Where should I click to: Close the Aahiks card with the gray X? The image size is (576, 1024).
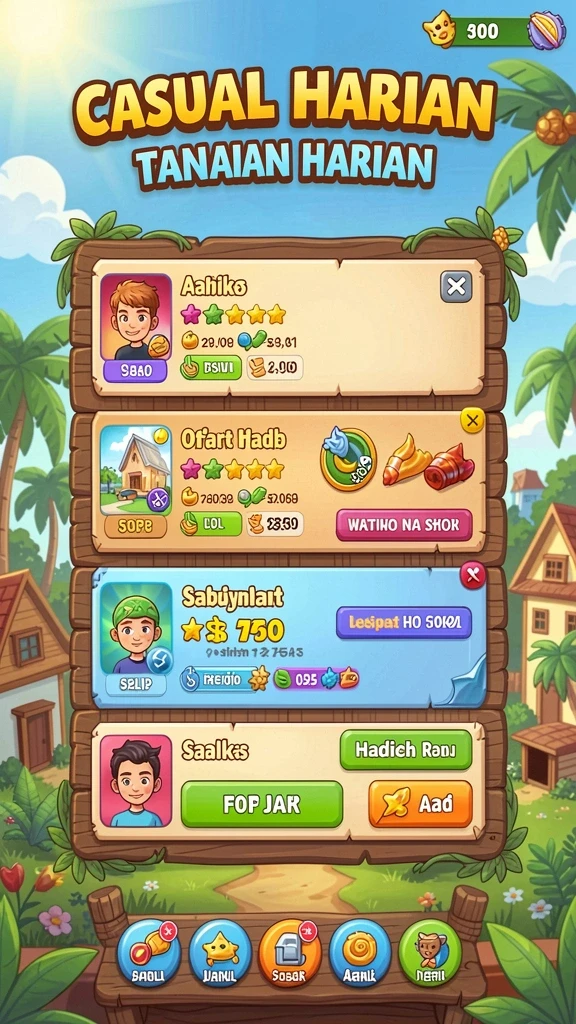[456, 286]
